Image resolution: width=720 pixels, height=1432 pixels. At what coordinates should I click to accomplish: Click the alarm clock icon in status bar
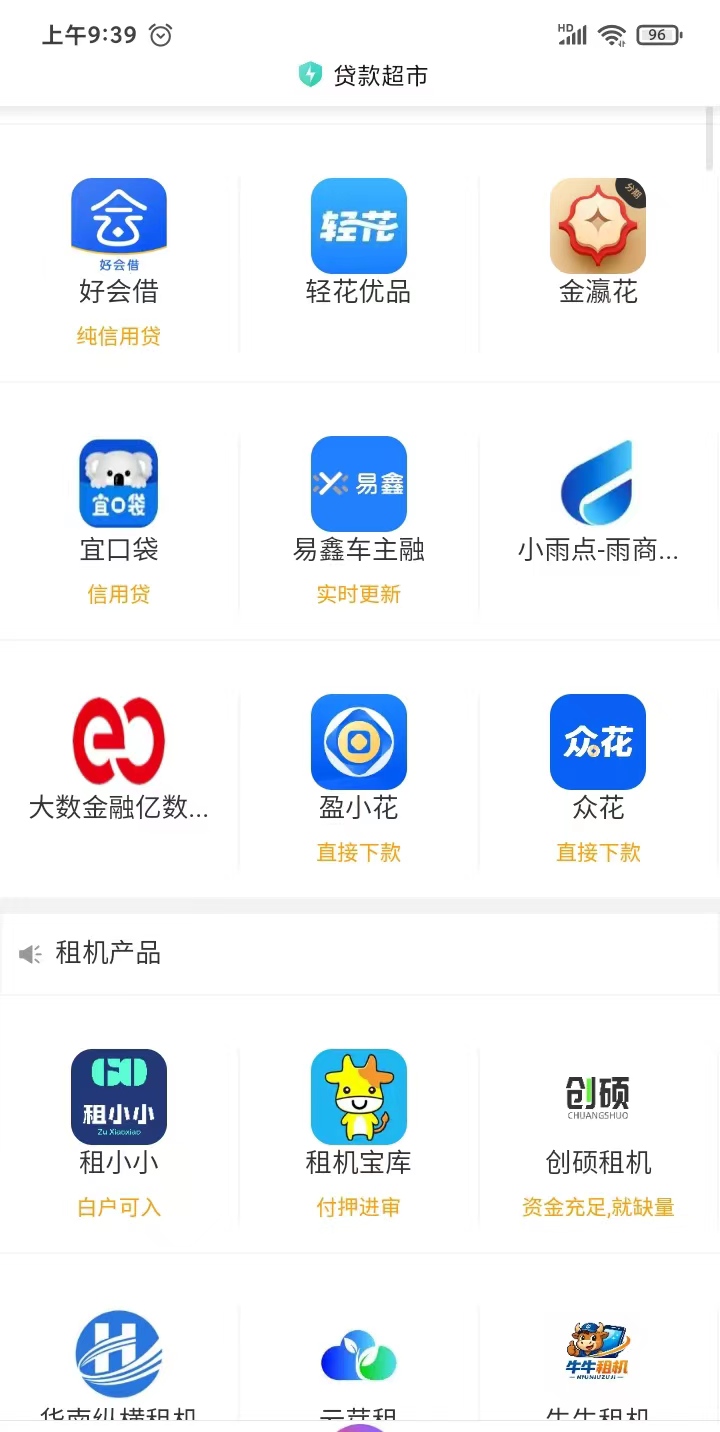[160, 34]
